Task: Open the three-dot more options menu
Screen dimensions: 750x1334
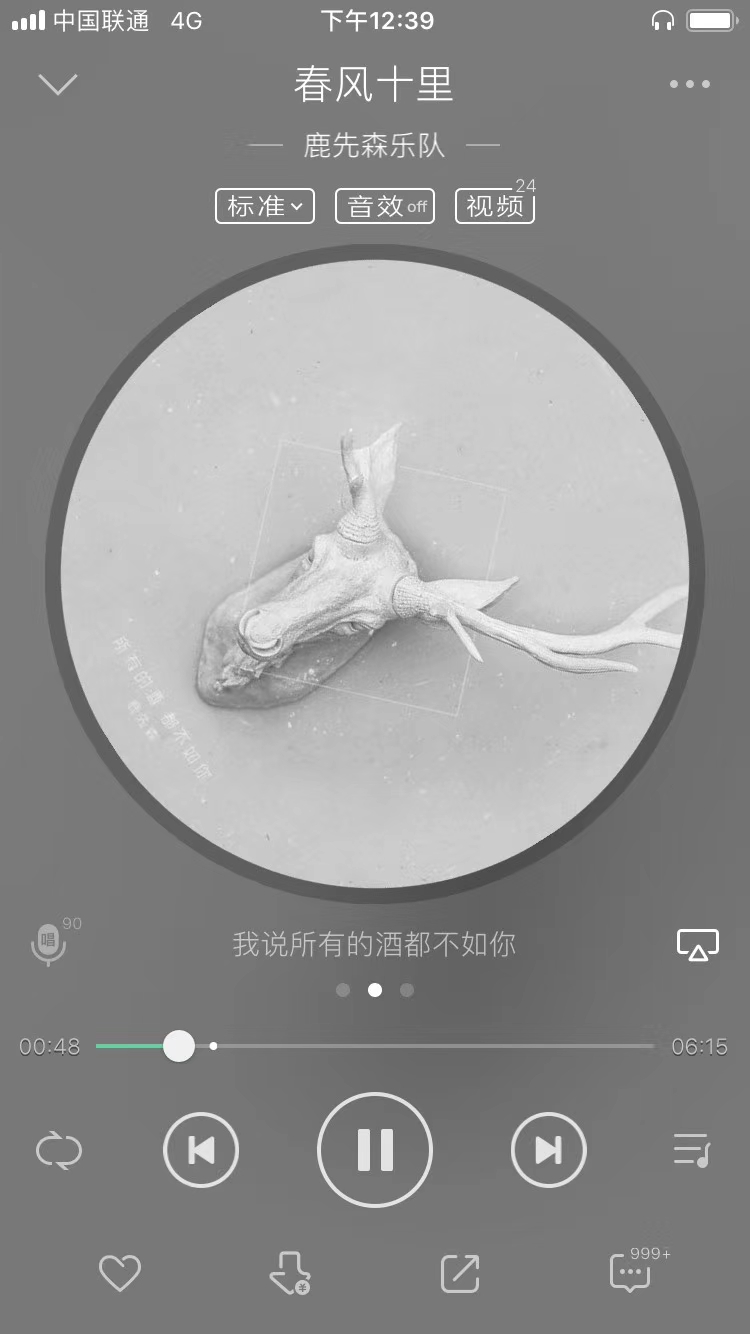Action: click(690, 84)
